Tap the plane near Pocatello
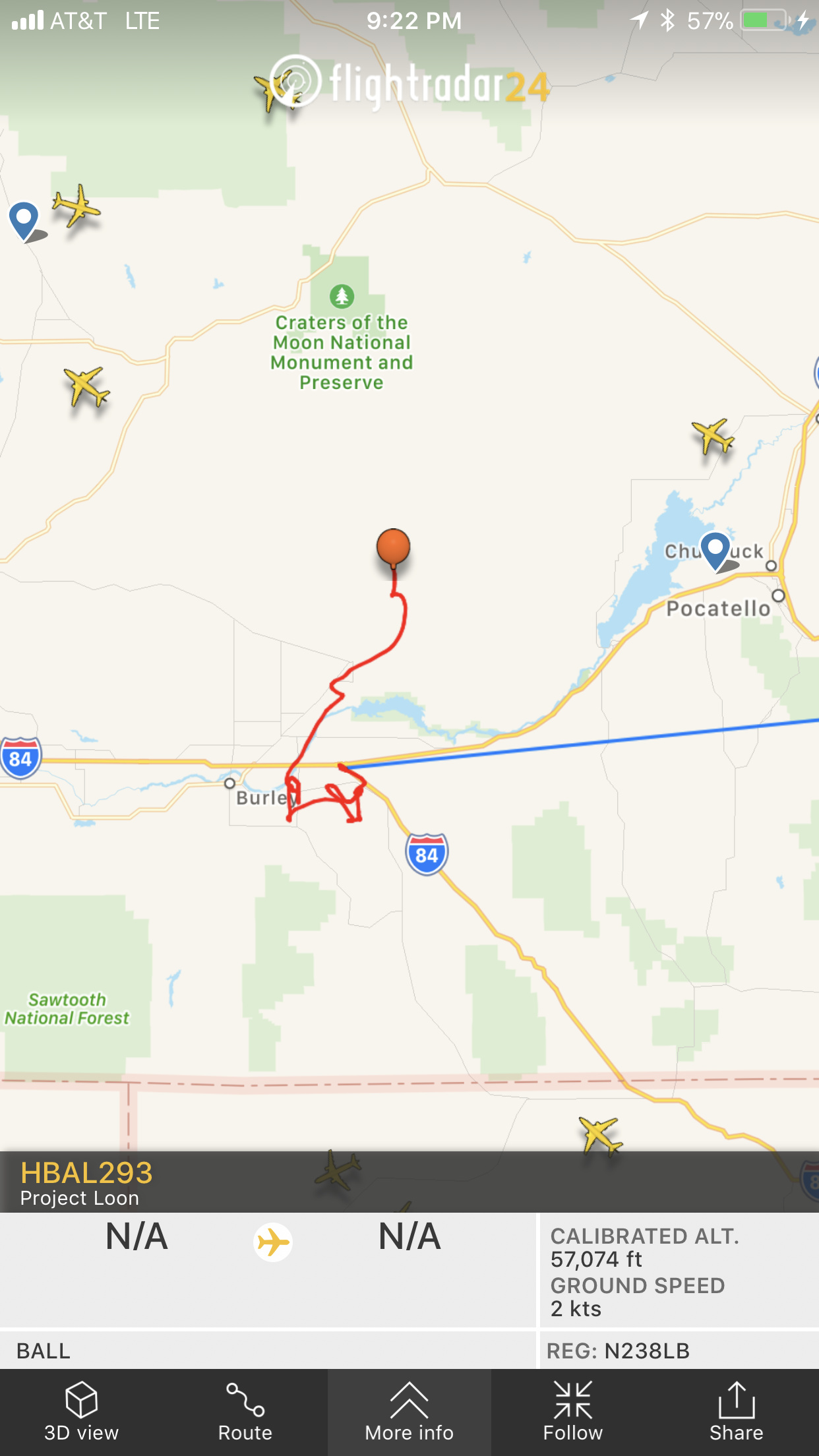The width and height of the screenshot is (819, 1456). pyautogui.click(x=712, y=436)
